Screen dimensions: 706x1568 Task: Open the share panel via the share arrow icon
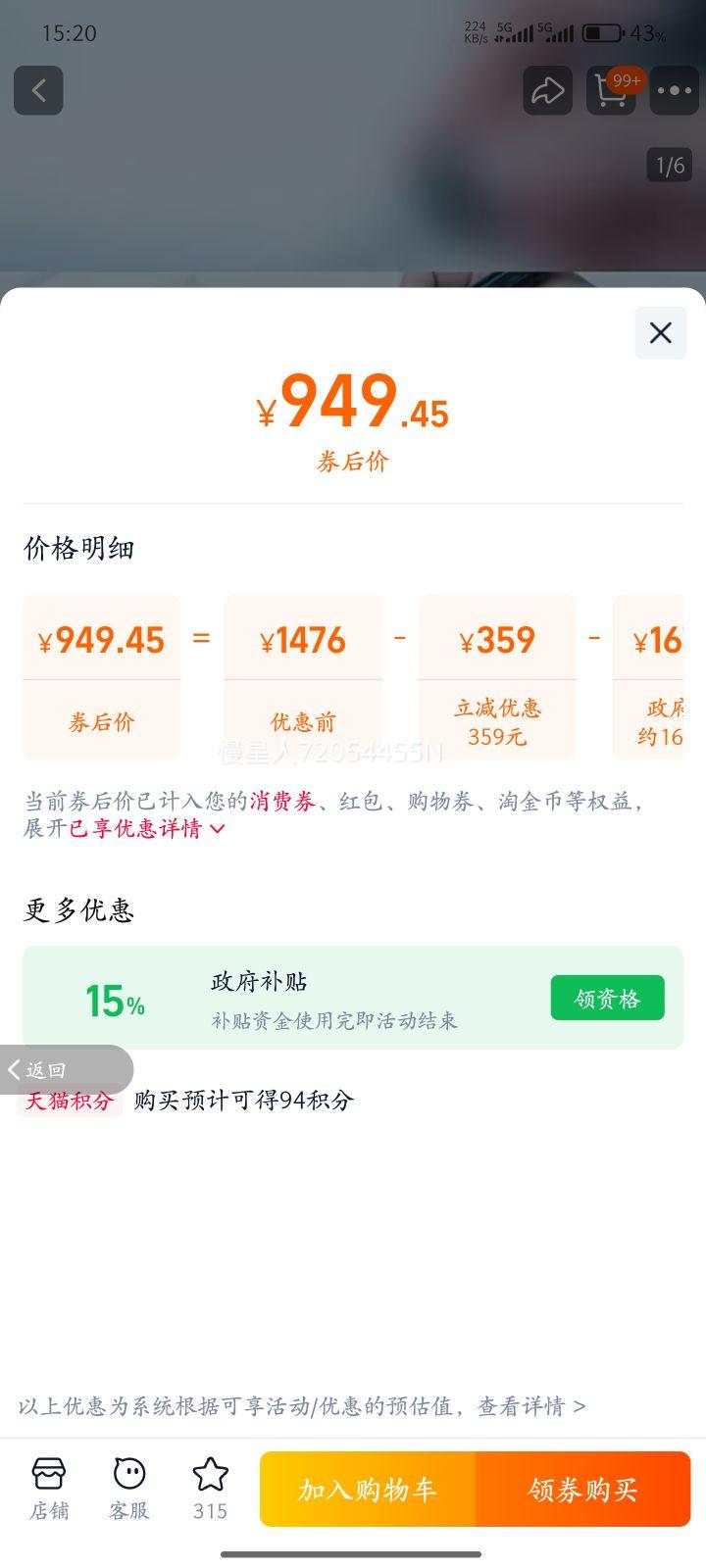click(548, 90)
